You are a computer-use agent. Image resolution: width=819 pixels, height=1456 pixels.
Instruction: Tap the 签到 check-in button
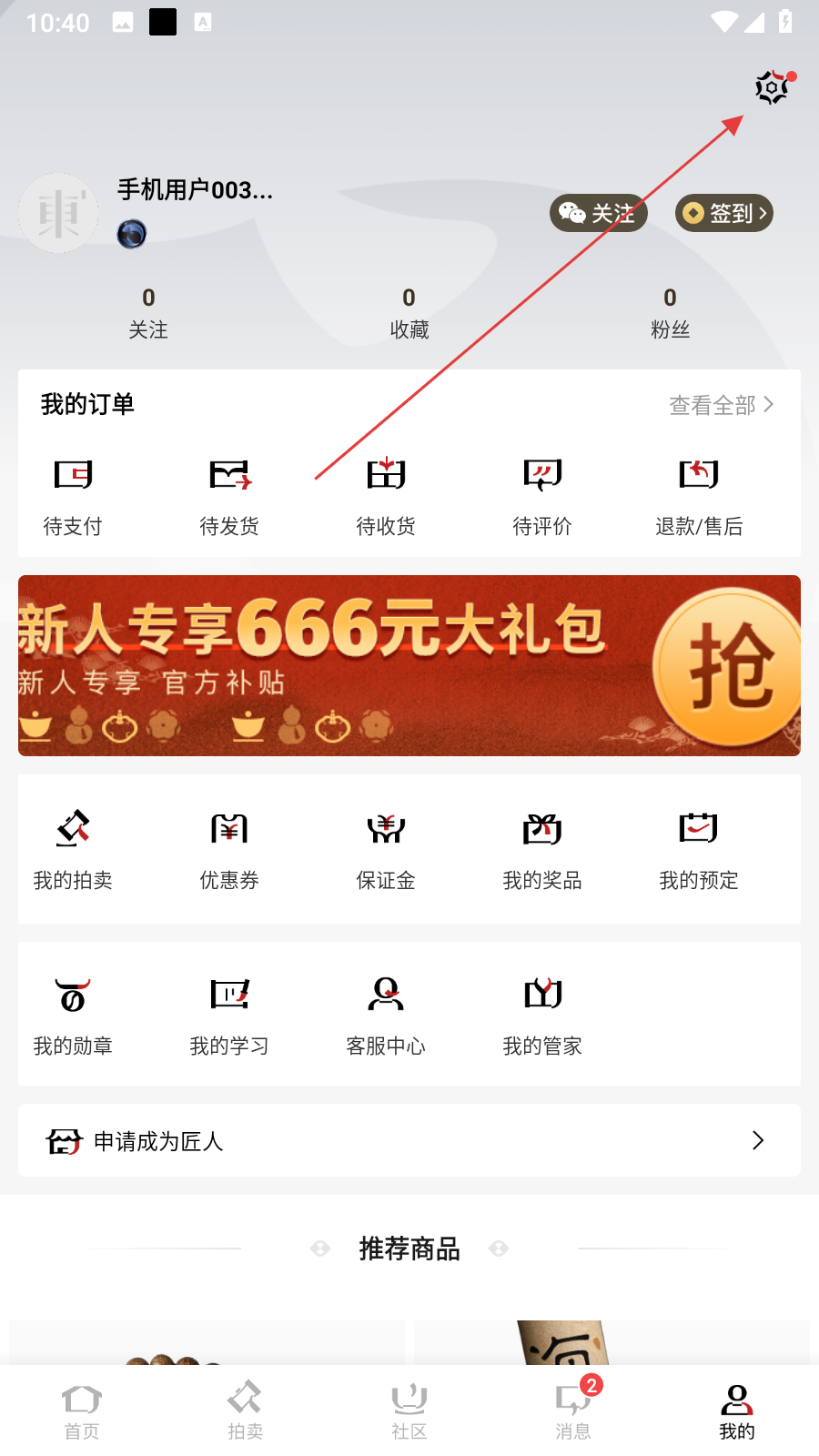point(724,213)
